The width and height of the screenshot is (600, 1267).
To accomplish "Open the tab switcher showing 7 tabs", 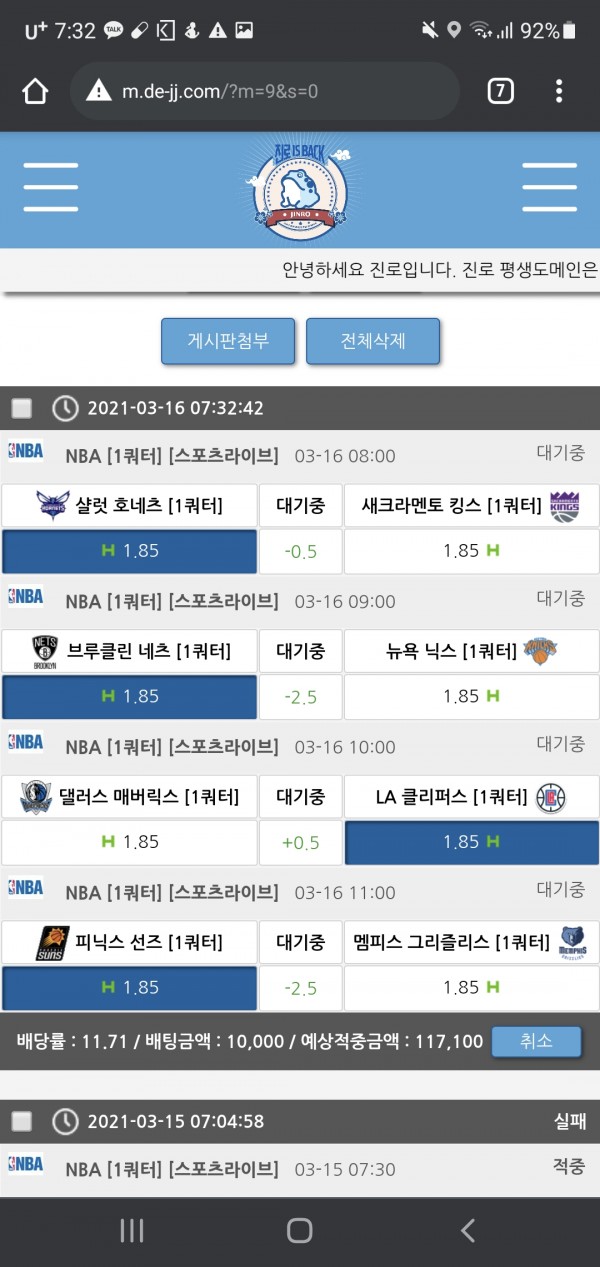I will [x=500, y=91].
